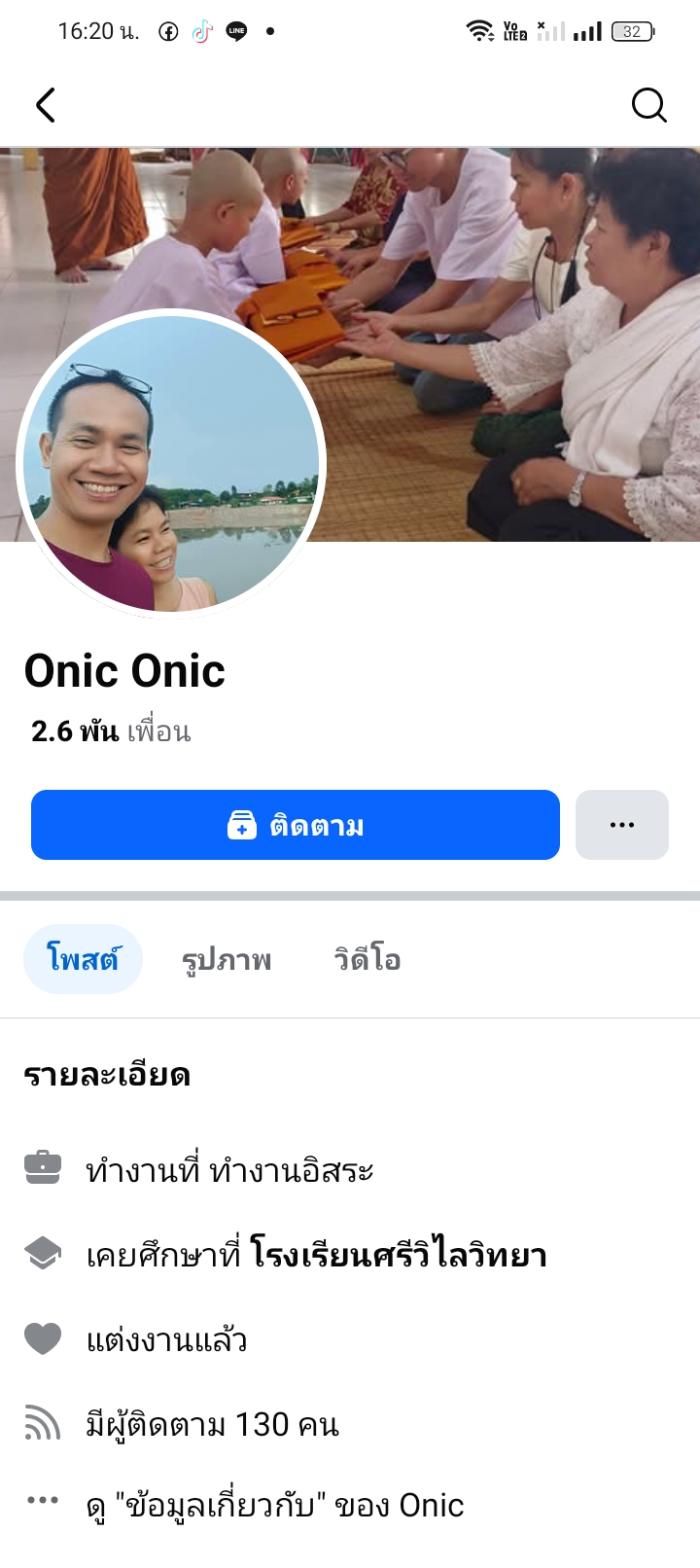Screen dimensions: 700x1568
Task: Switch to the วิดีโอ tab
Action: click(x=367, y=959)
